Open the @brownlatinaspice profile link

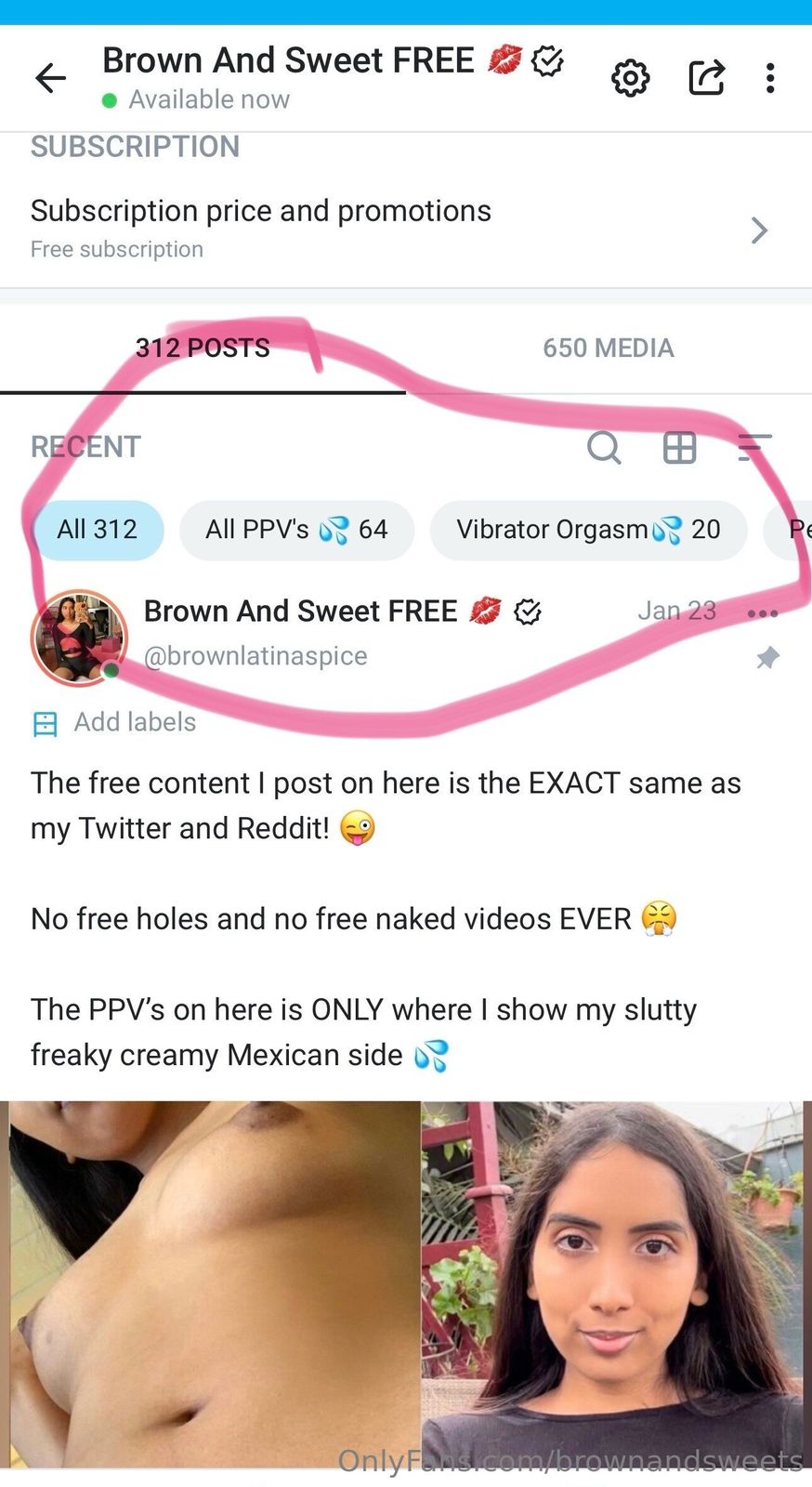[255, 656]
